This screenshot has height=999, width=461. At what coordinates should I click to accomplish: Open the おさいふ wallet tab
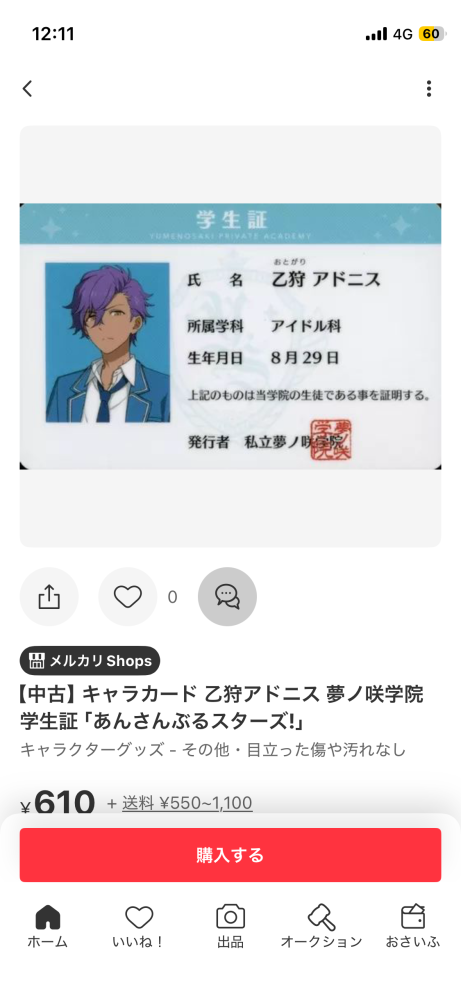coord(413,926)
